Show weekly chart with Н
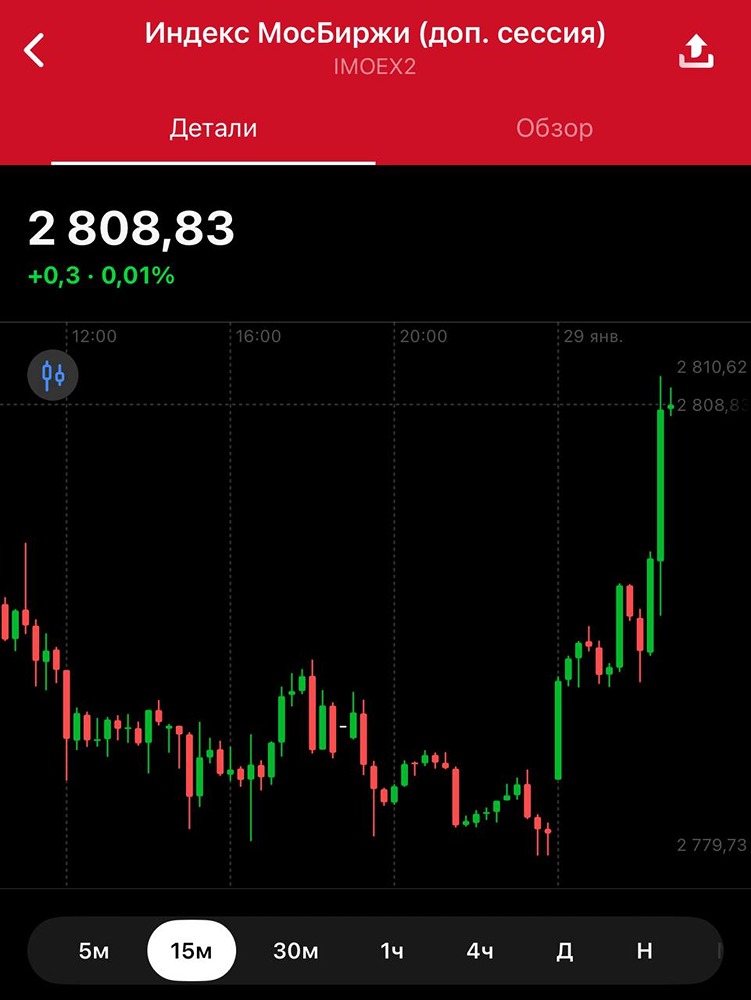The image size is (751, 1000). pos(644,950)
